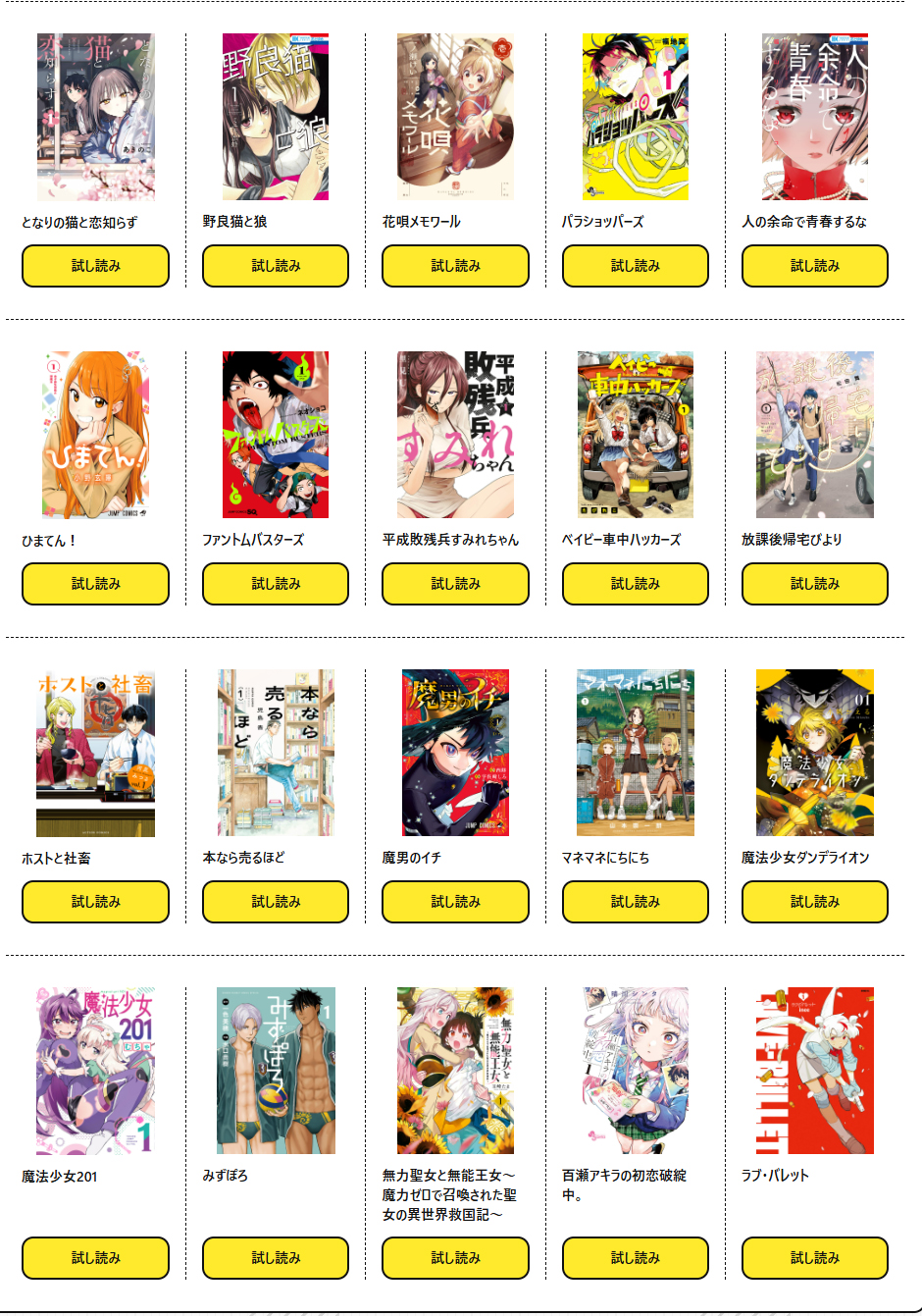Read a sample of 魔法少女201
Viewport: 922px width, 1316px height.
click(95, 1258)
